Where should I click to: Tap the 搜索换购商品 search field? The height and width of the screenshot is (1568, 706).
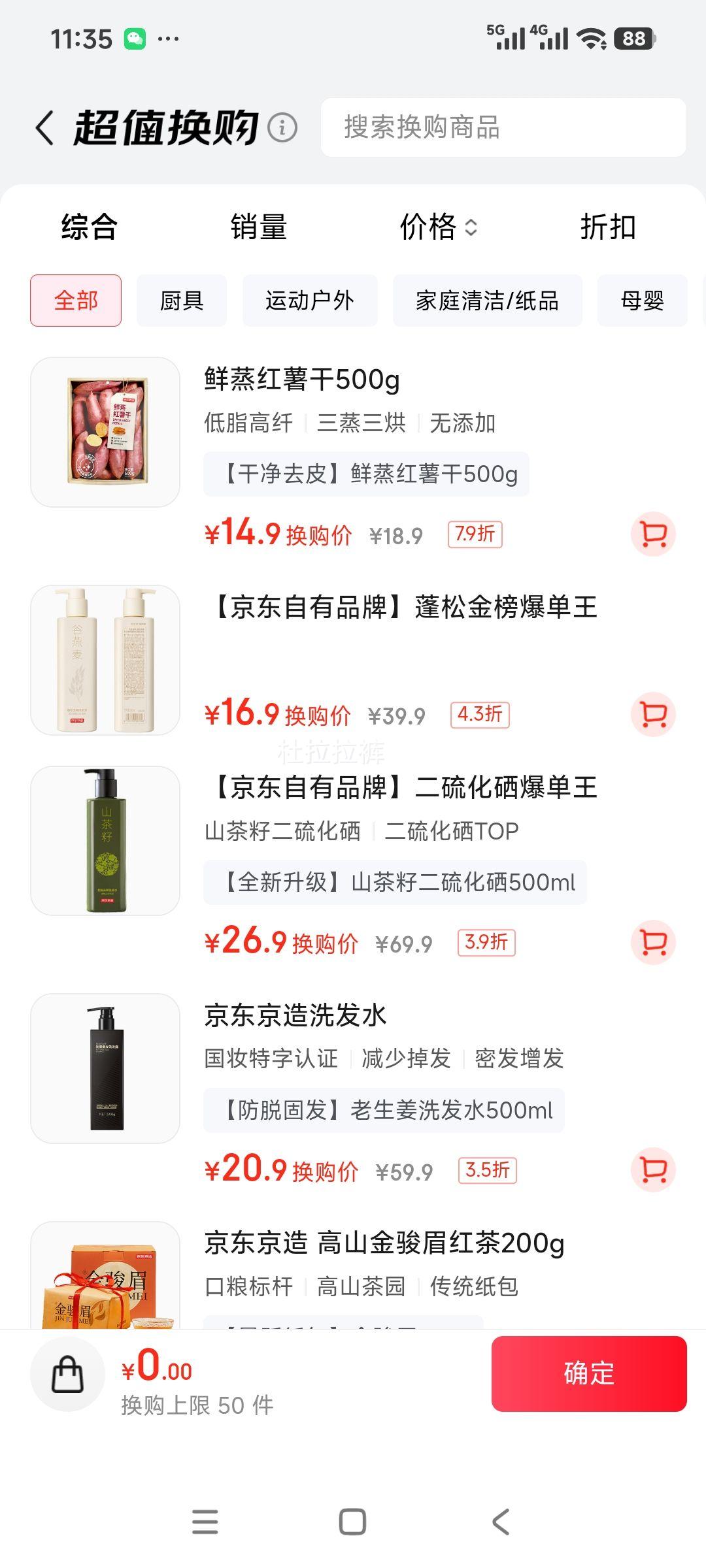click(503, 129)
